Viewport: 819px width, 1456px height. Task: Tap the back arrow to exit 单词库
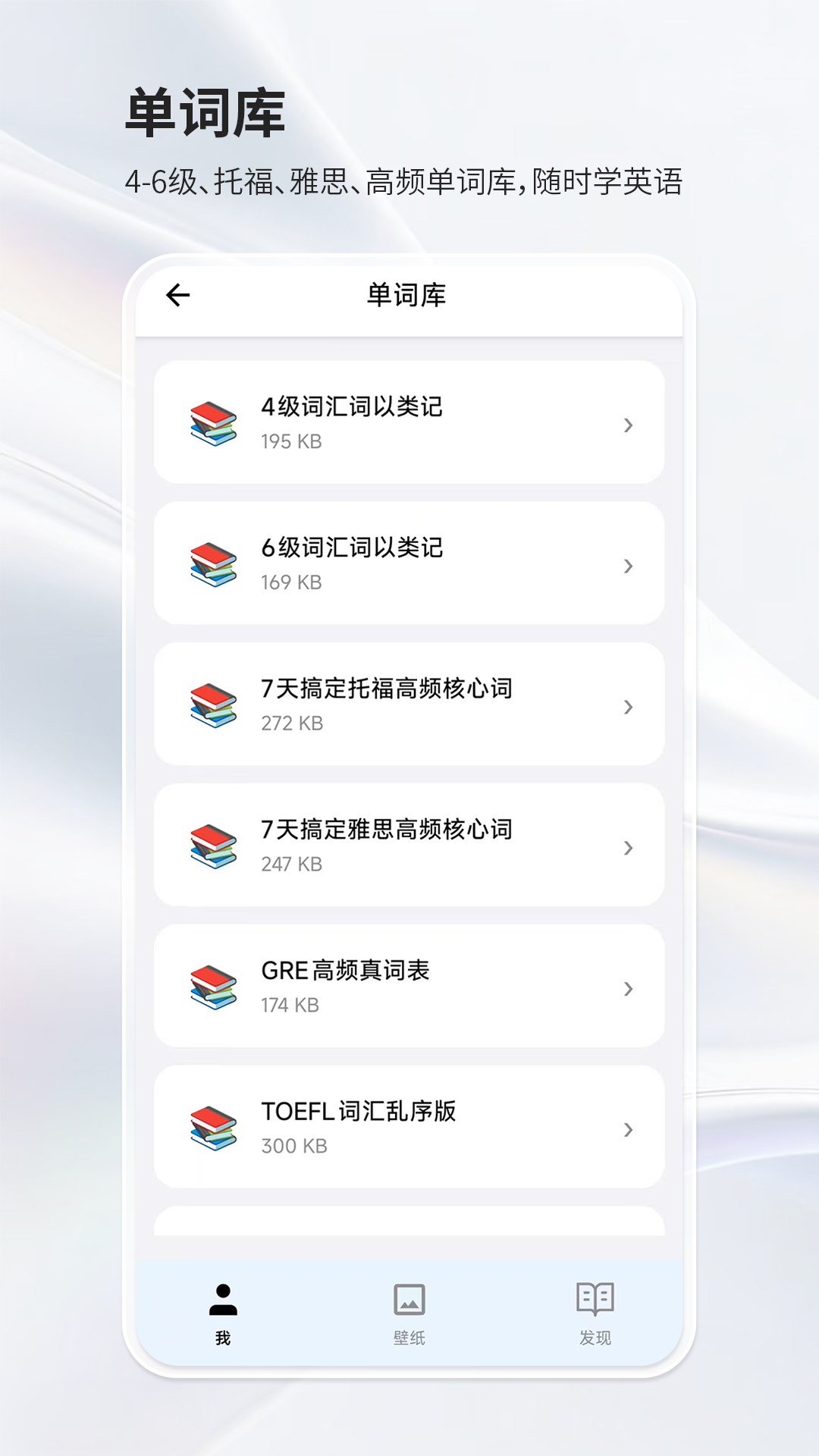[x=178, y=295]
